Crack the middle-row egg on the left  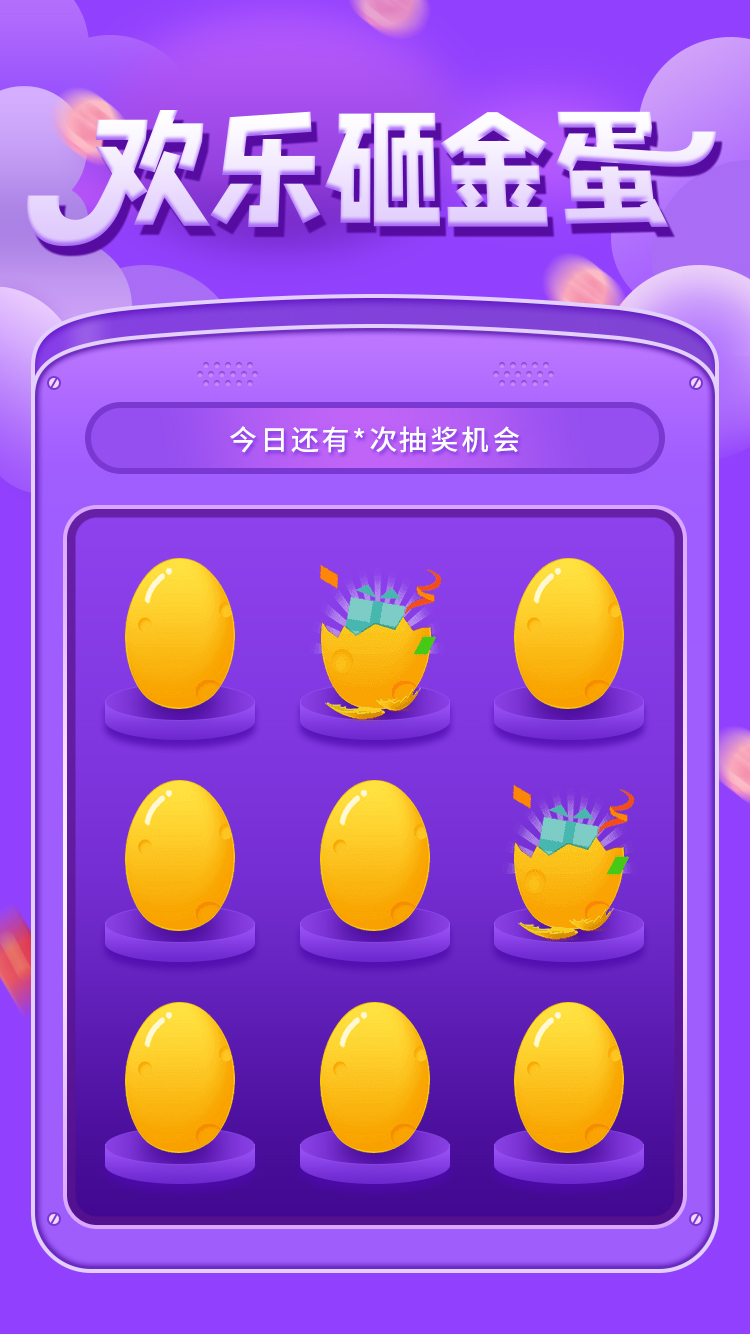click(180, 855)
